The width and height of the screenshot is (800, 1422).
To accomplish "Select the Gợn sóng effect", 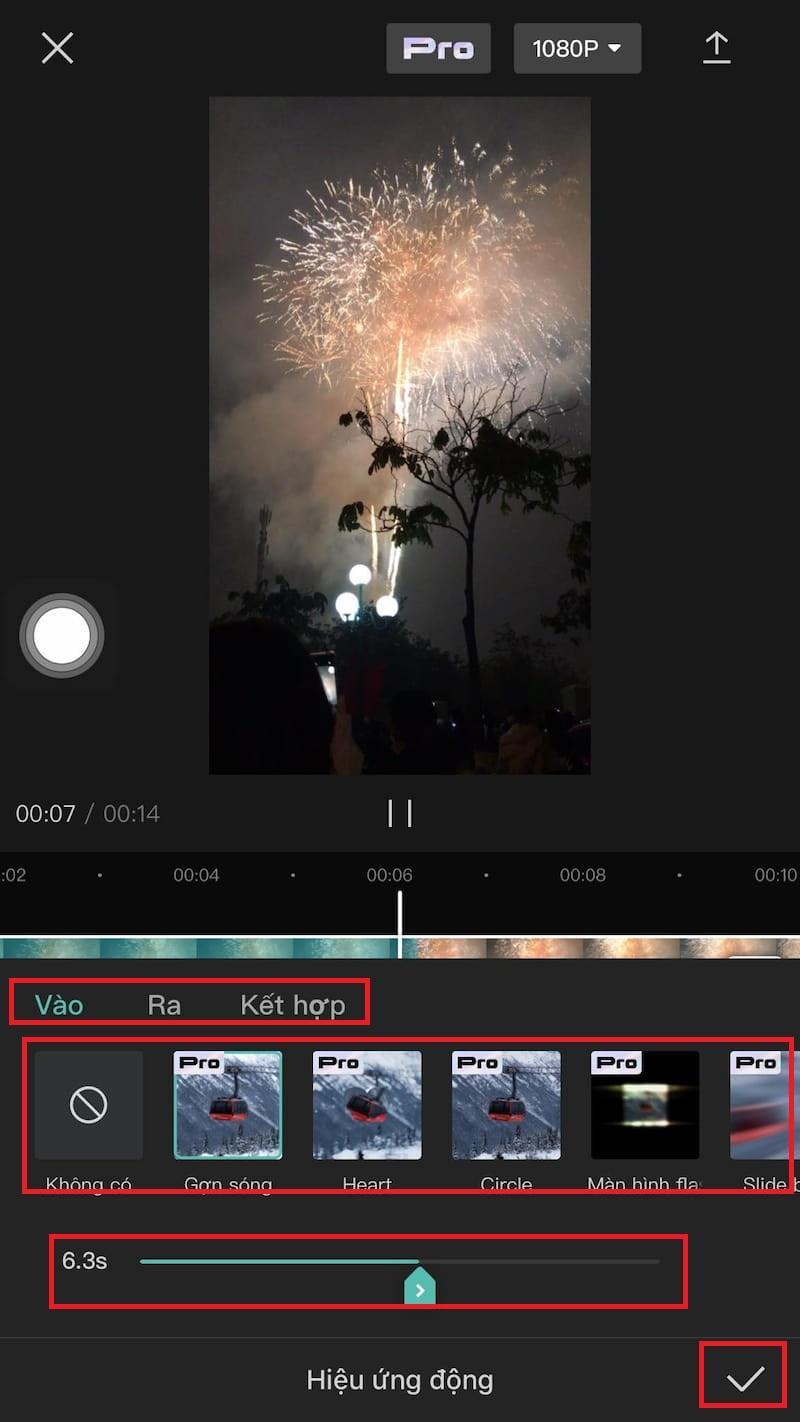I will [x=228, y=1105].
